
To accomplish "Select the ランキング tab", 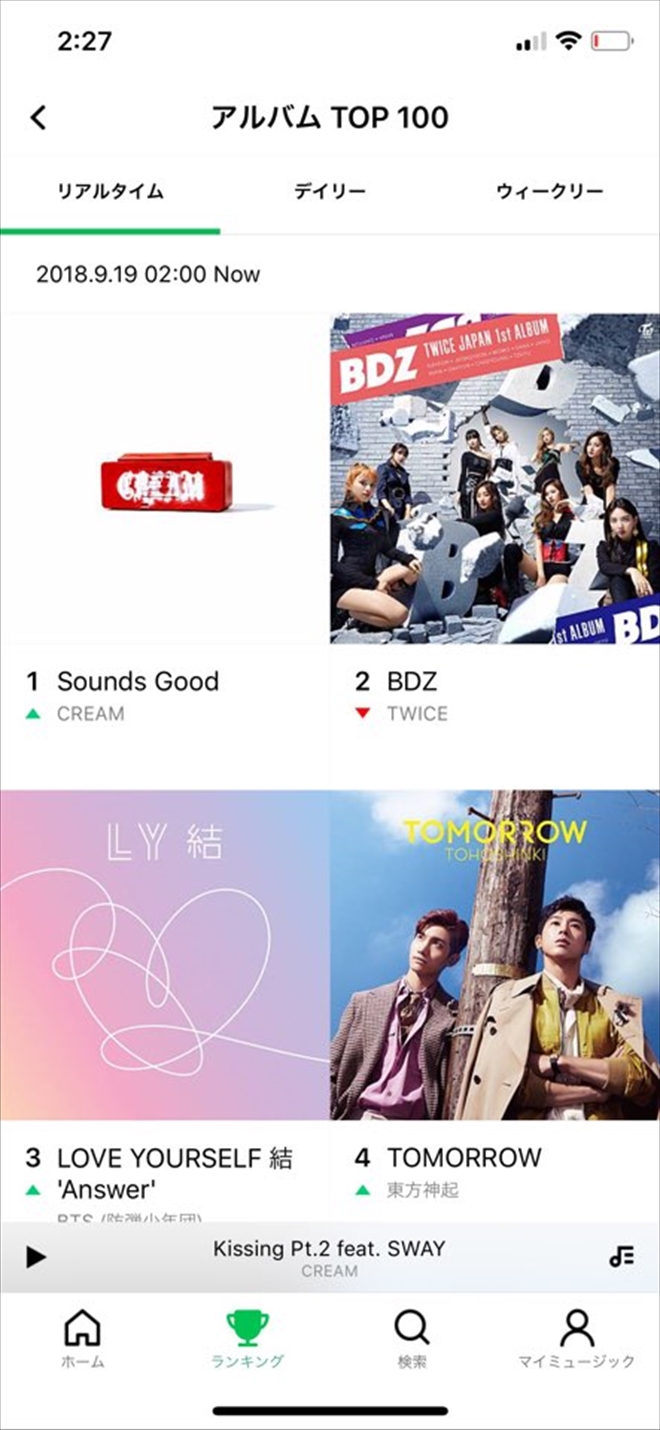I will click(247, 1338).
